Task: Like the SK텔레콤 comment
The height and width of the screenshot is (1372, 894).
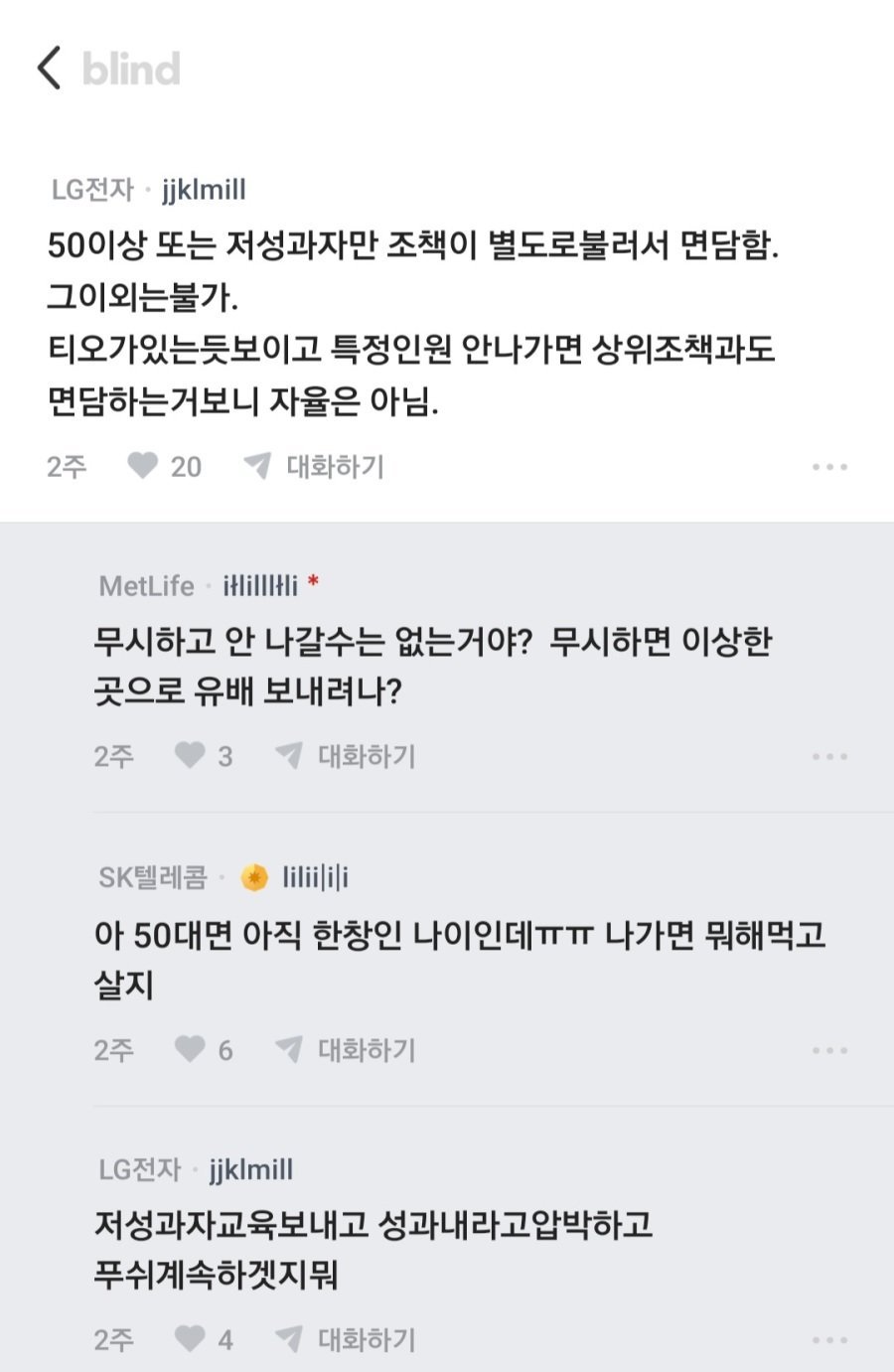Action: pyautogui.click(x=190, y=1048)
